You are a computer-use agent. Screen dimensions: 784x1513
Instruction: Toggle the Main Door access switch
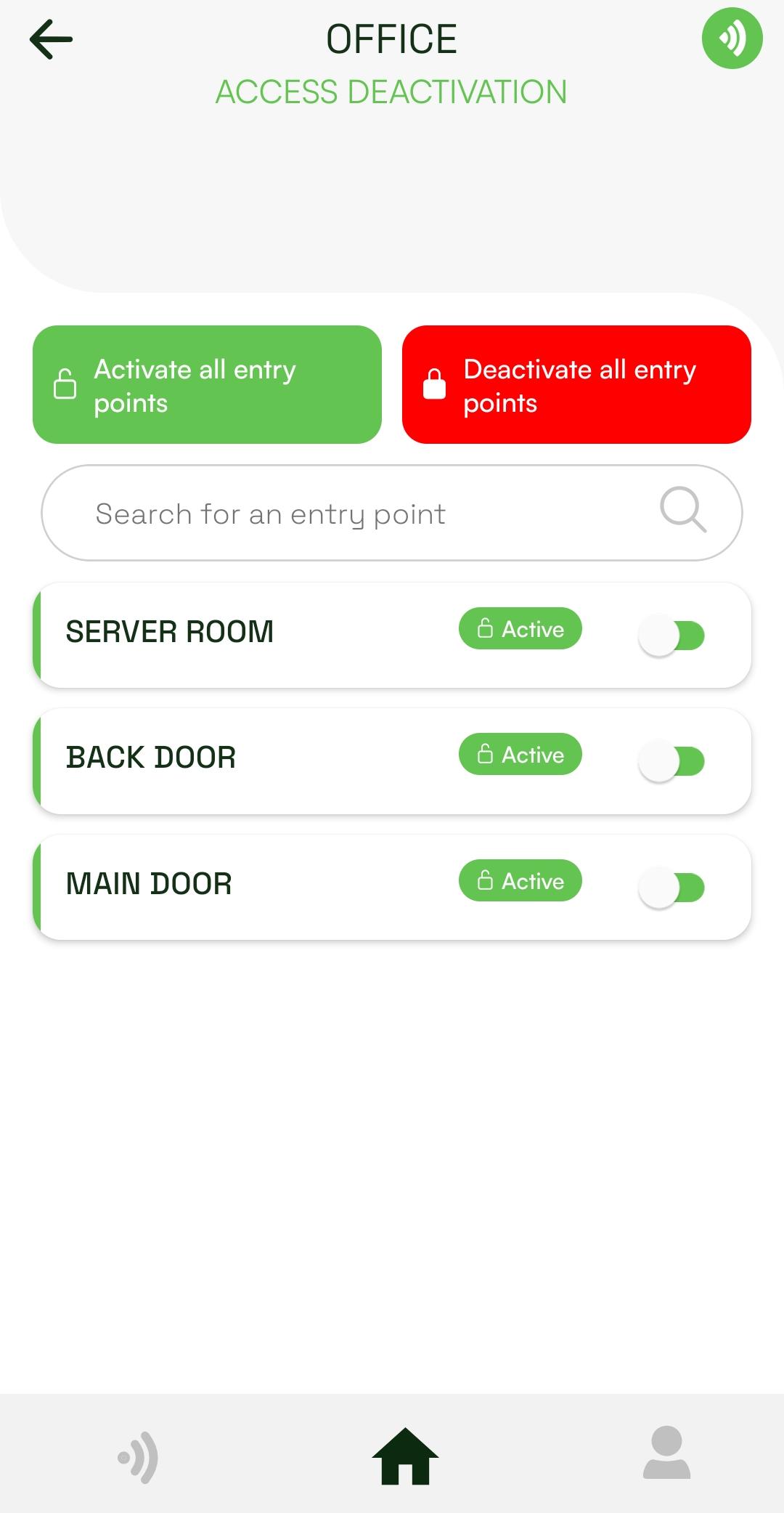coord(672,888)
